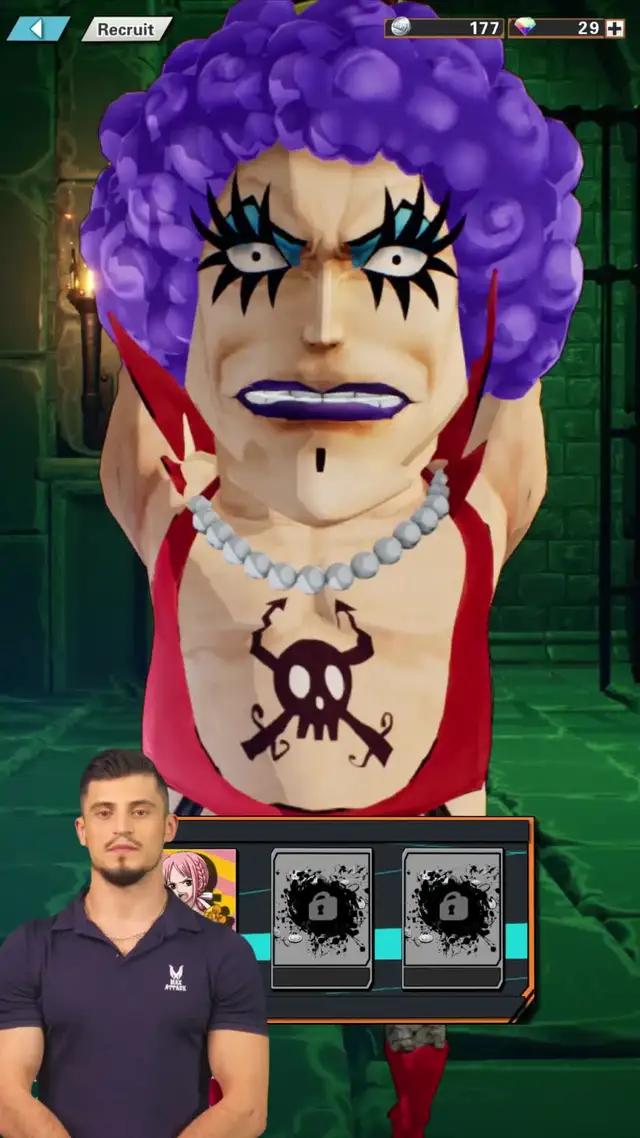
Task: Tap the middle locked character slot
Action: tap(322, 918)
